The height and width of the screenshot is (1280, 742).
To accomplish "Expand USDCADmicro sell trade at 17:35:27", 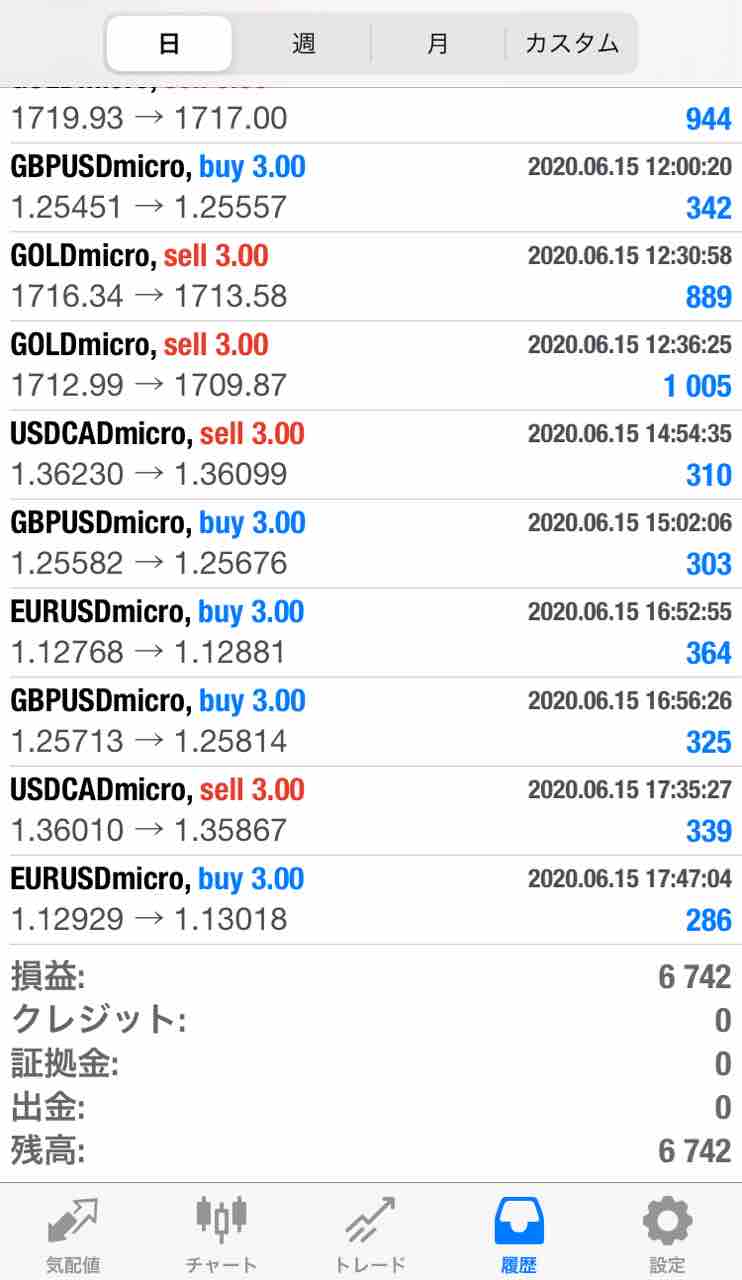I will pyautogui.click(x=371, y=810).
